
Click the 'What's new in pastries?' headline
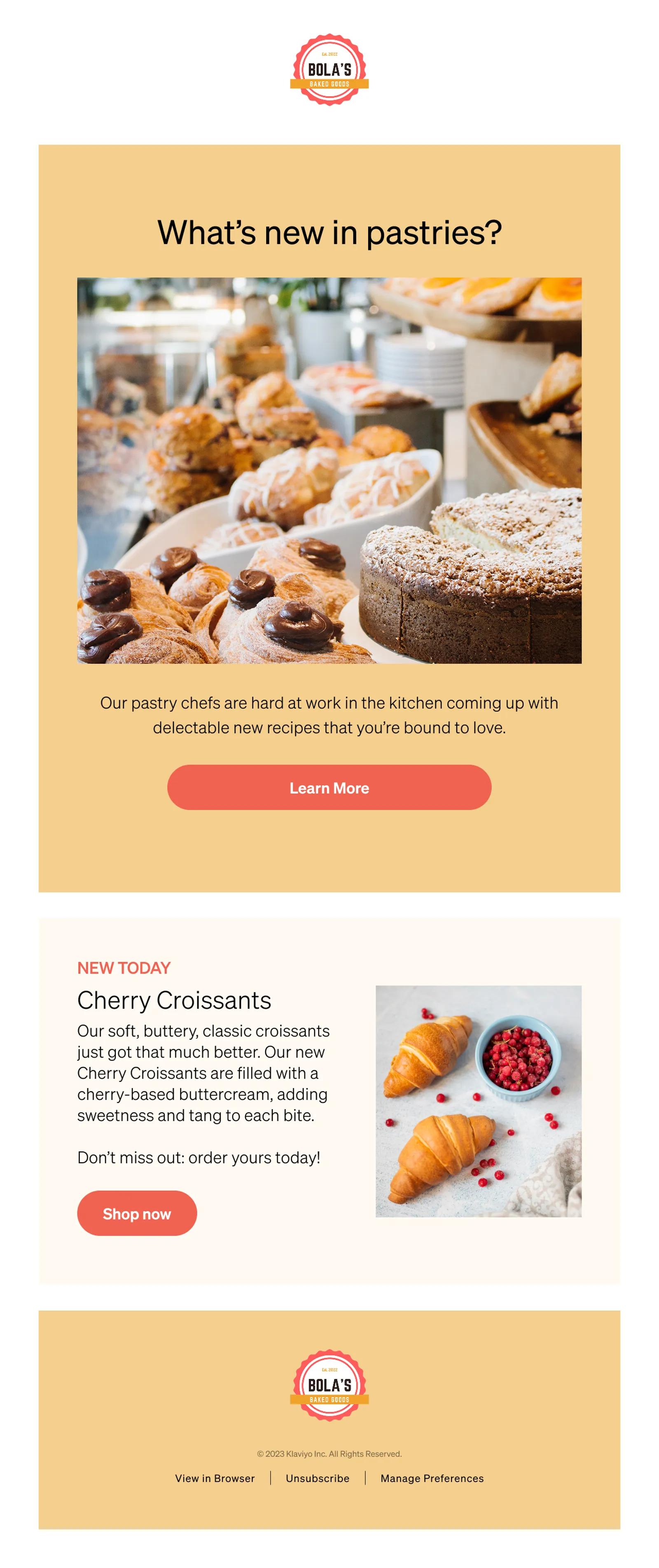(329, 232)
